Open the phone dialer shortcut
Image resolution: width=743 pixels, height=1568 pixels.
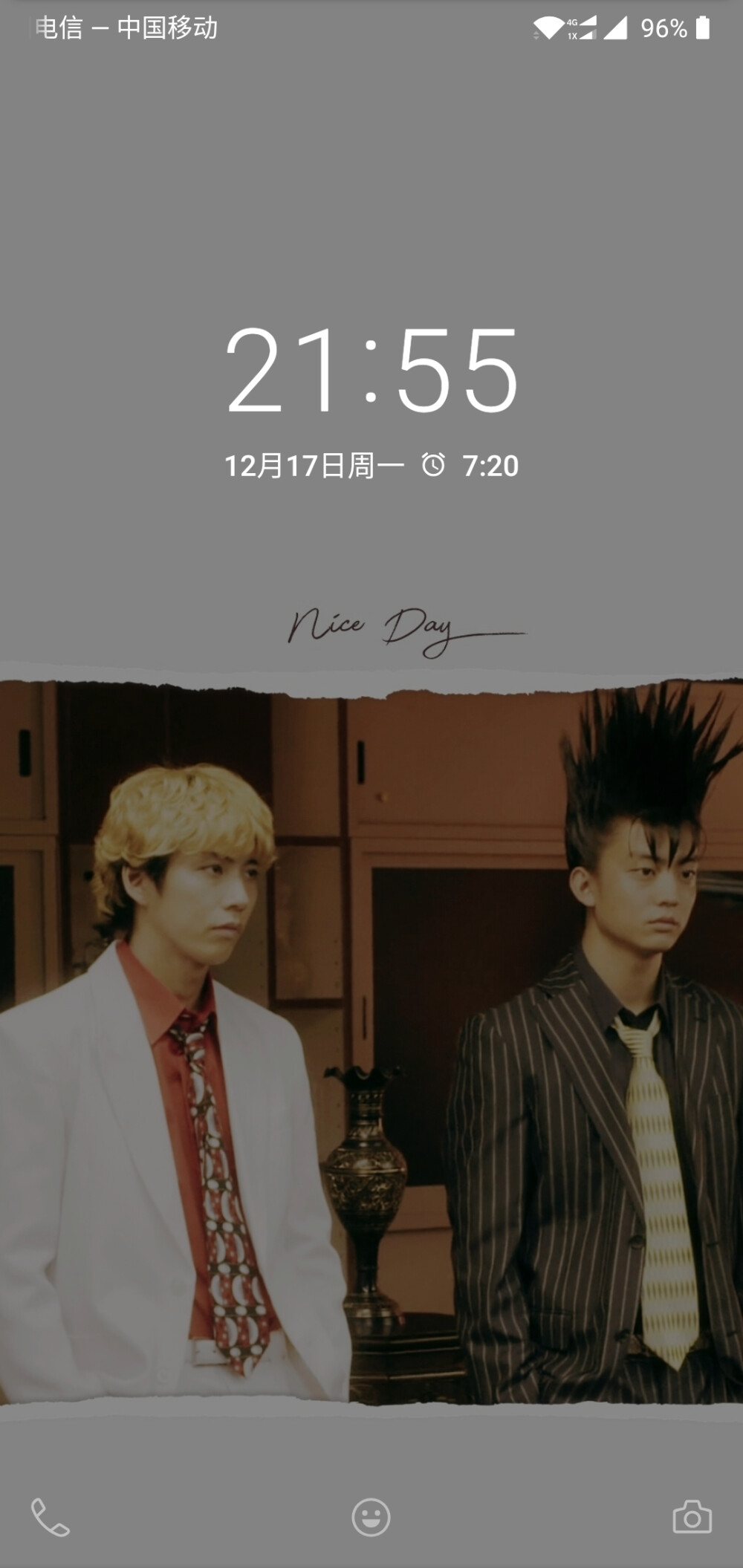coord(50,1517)
